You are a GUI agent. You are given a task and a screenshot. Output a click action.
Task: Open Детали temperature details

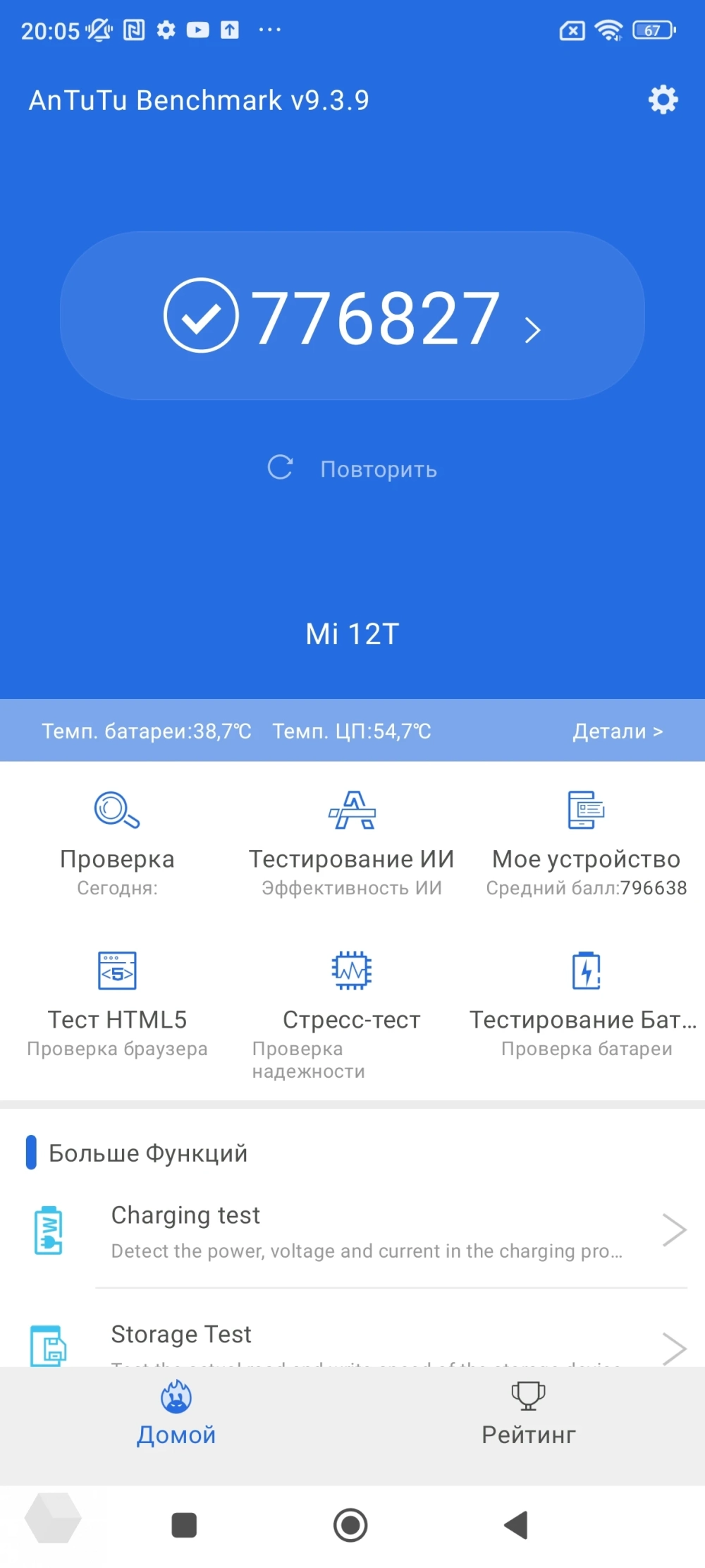coord(617,731)
